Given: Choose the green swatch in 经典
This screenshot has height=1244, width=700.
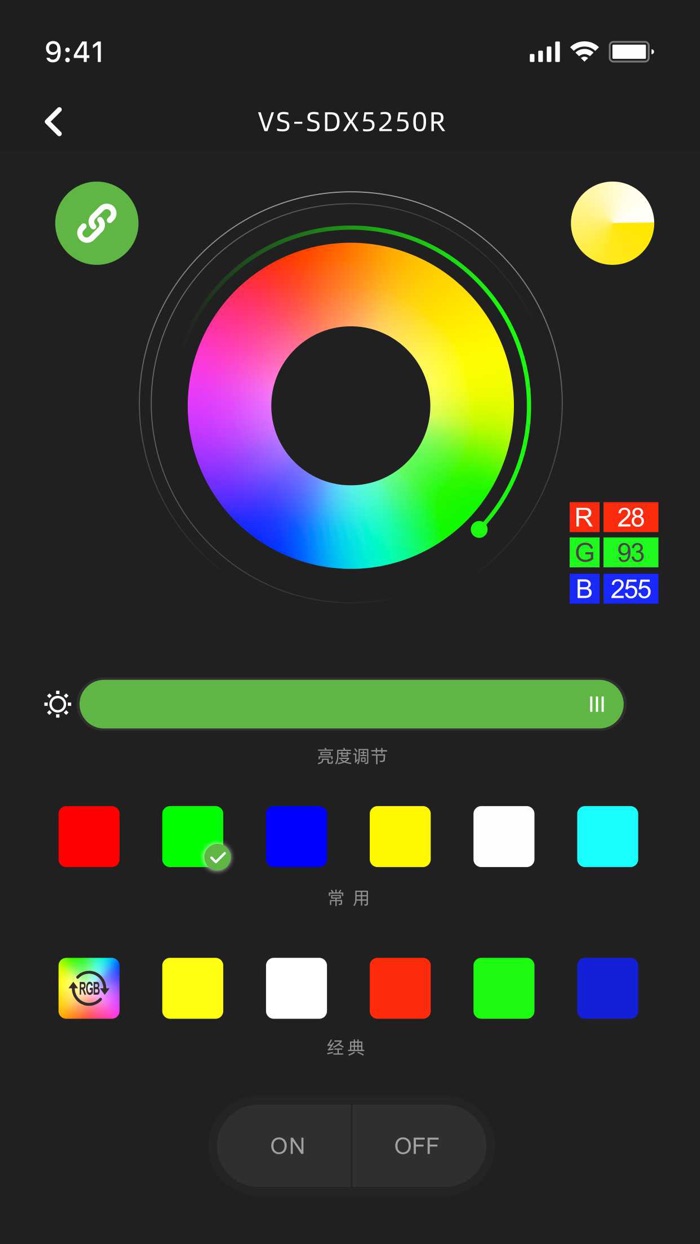Looking at the screenshot, I should click(503, 988).
